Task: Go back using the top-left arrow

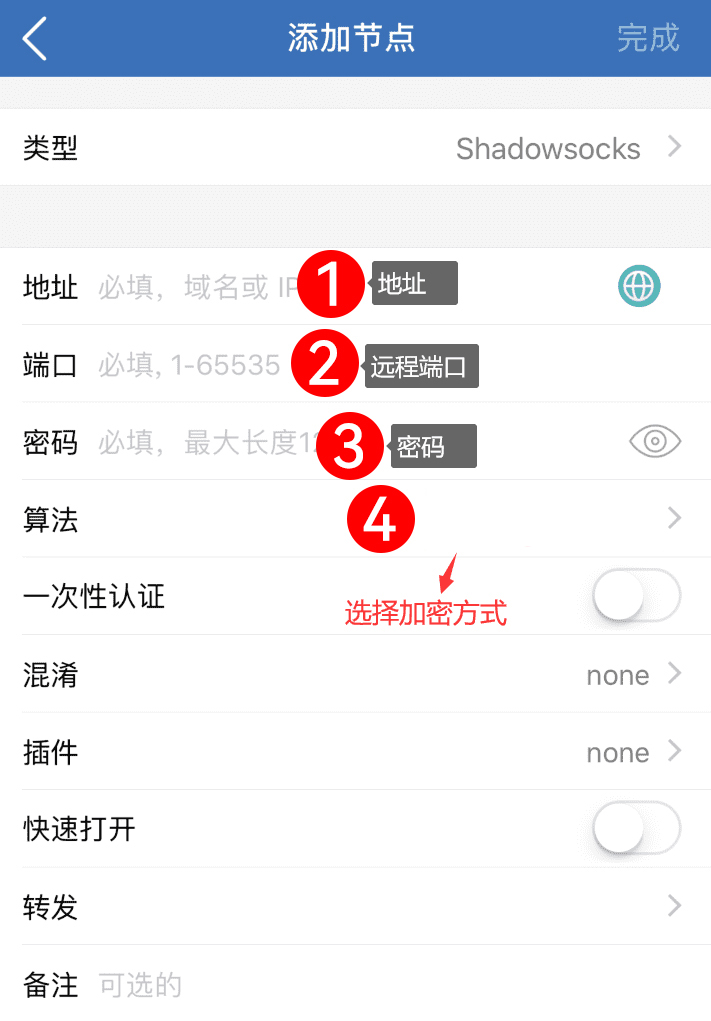Action: 35,39
